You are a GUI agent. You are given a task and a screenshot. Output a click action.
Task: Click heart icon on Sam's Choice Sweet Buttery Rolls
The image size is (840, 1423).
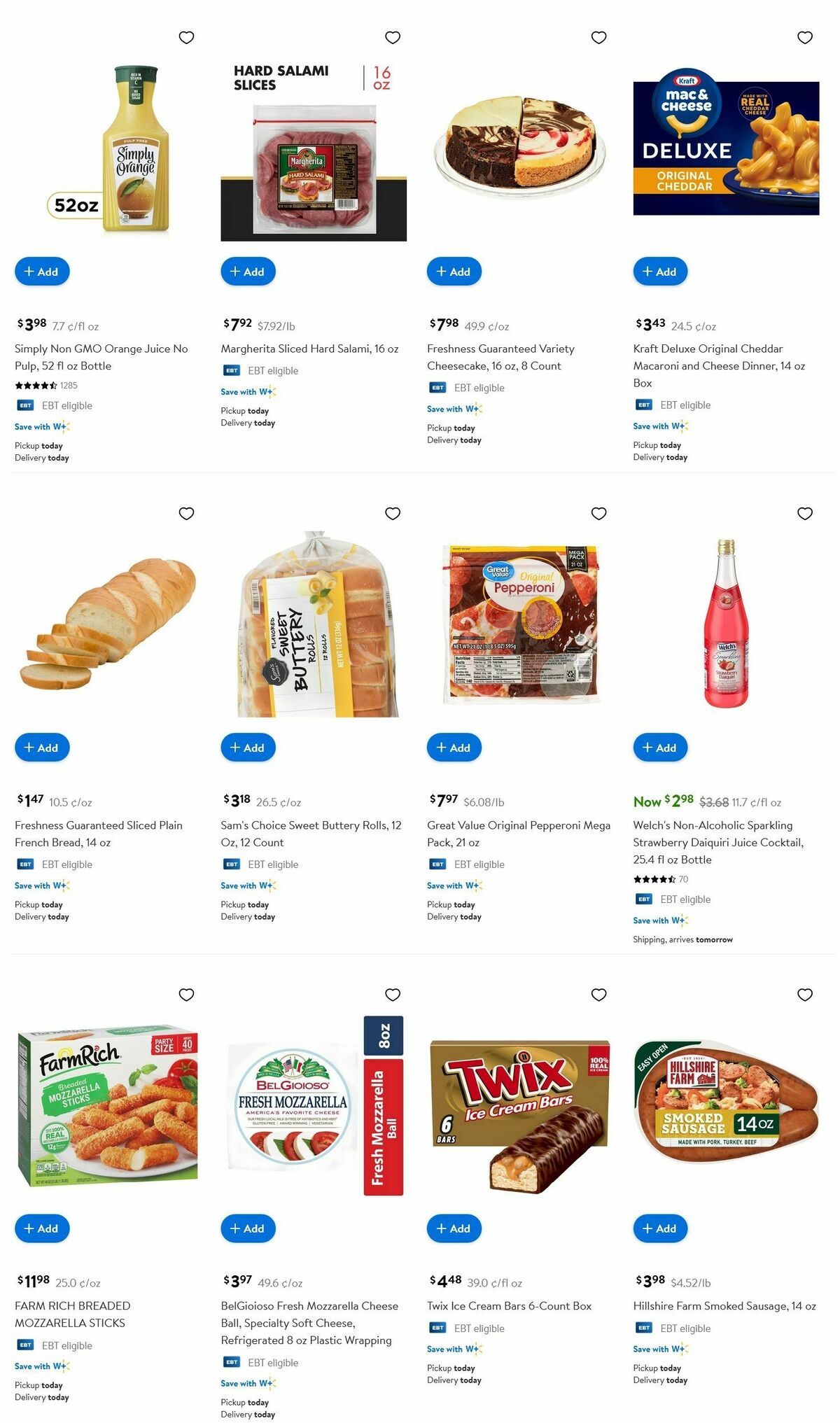tap(392, 512)
